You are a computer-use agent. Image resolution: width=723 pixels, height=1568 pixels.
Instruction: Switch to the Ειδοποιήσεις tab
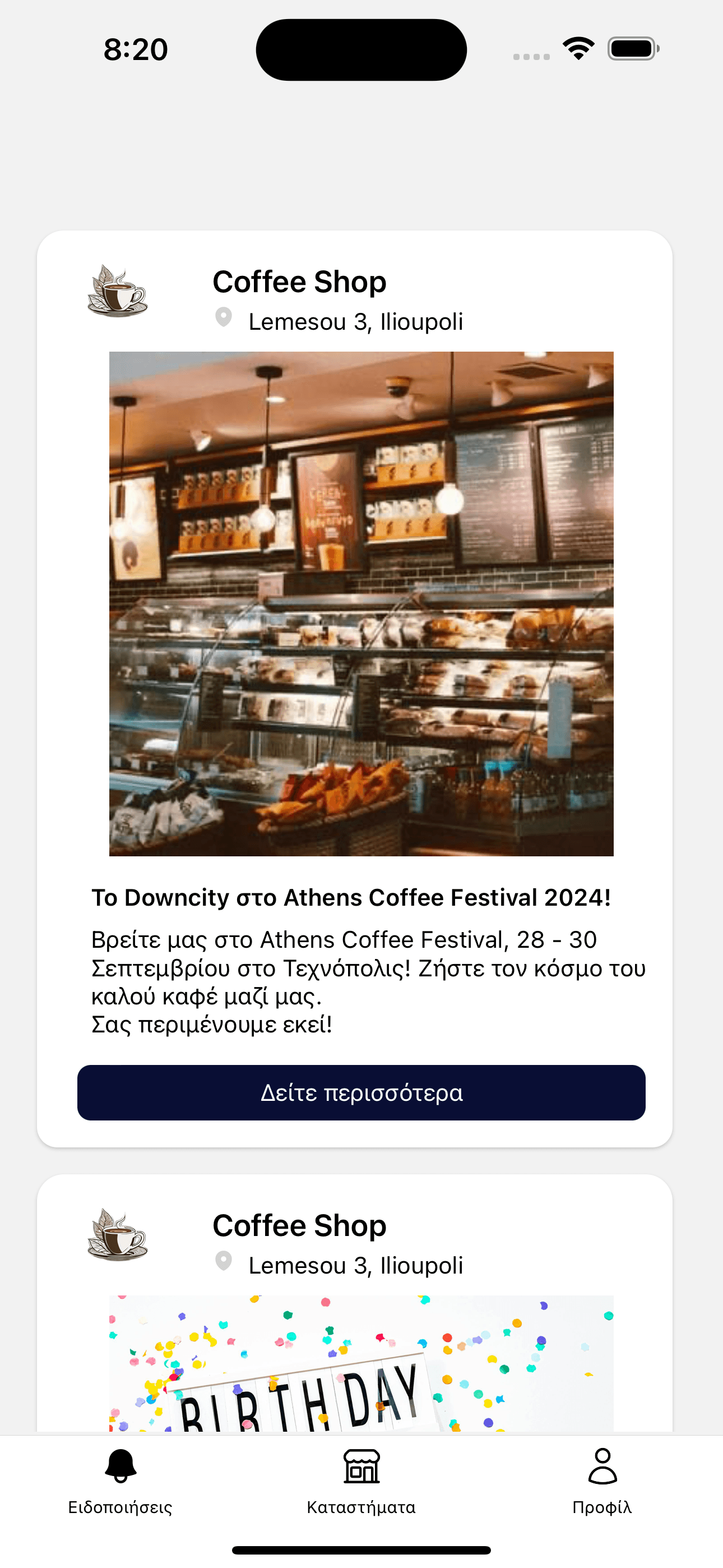click(120, 1481)
